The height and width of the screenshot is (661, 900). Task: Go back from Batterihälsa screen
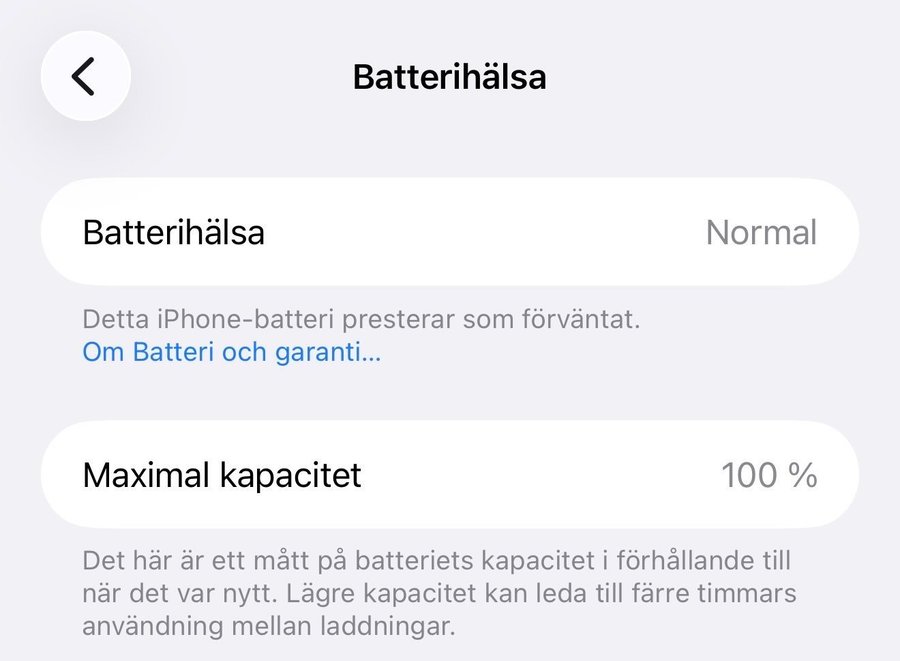(85, 77)
